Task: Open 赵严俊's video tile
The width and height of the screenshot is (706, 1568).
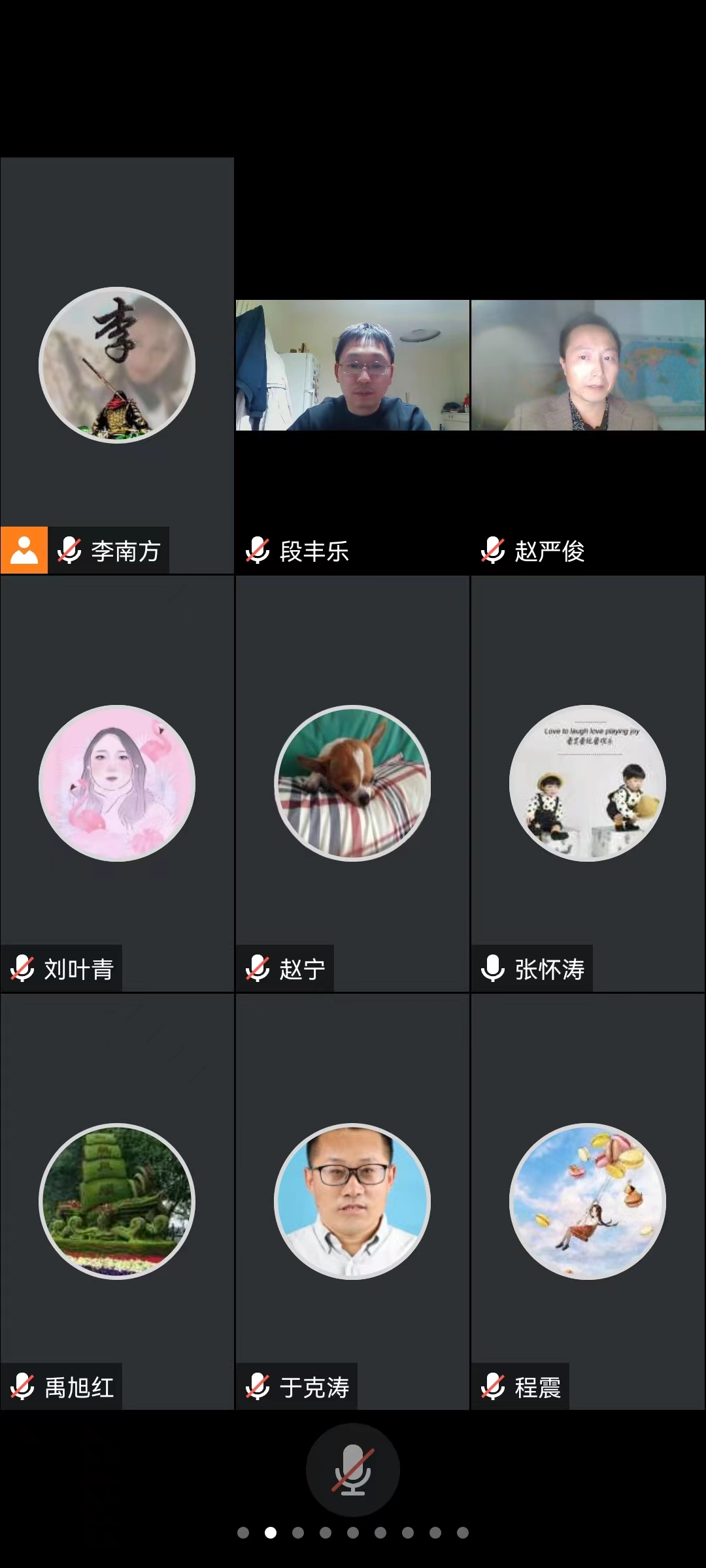Action: coord(588,366)
